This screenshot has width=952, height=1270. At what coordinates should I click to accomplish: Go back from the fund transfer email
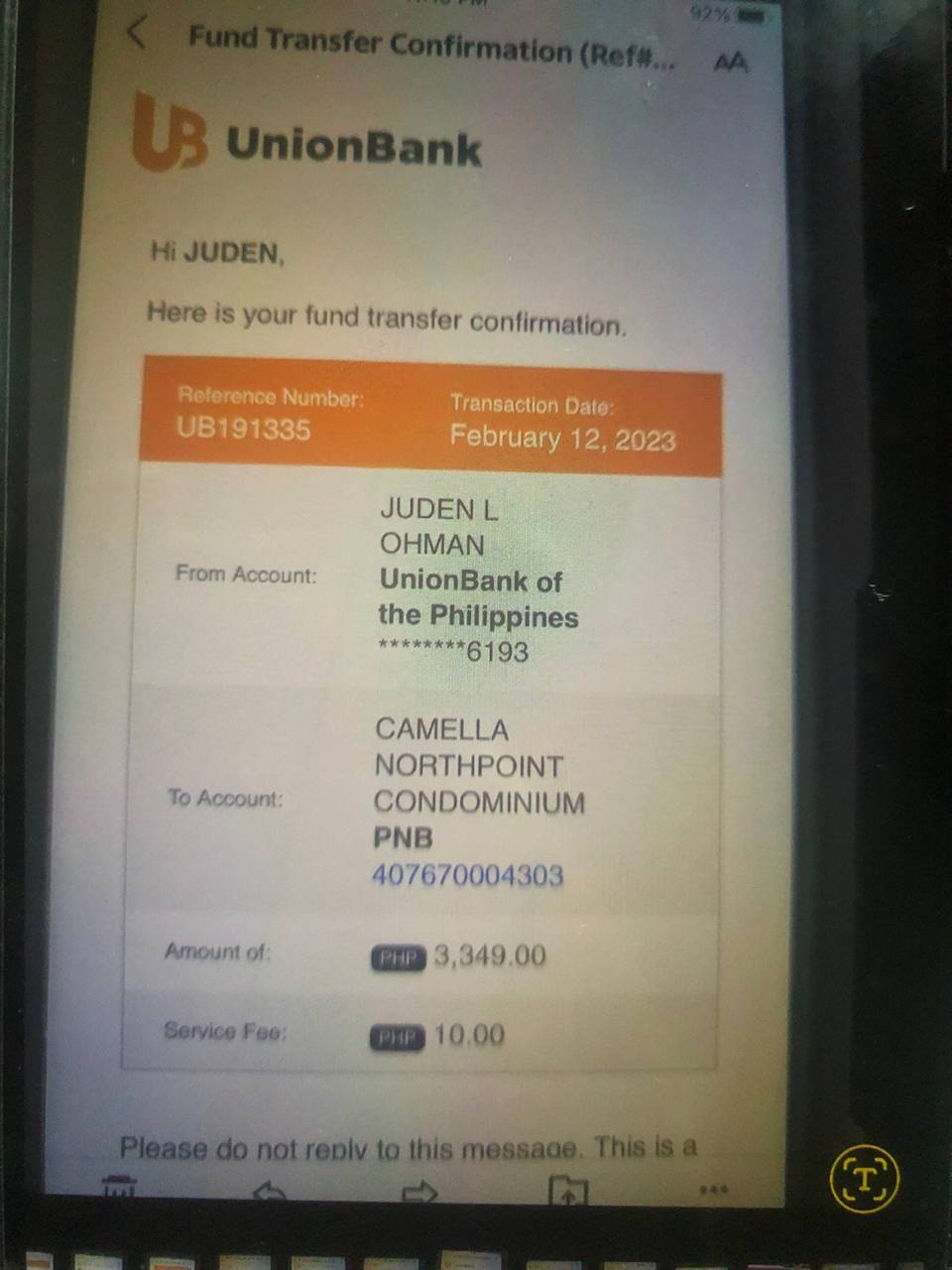[137, 34]
